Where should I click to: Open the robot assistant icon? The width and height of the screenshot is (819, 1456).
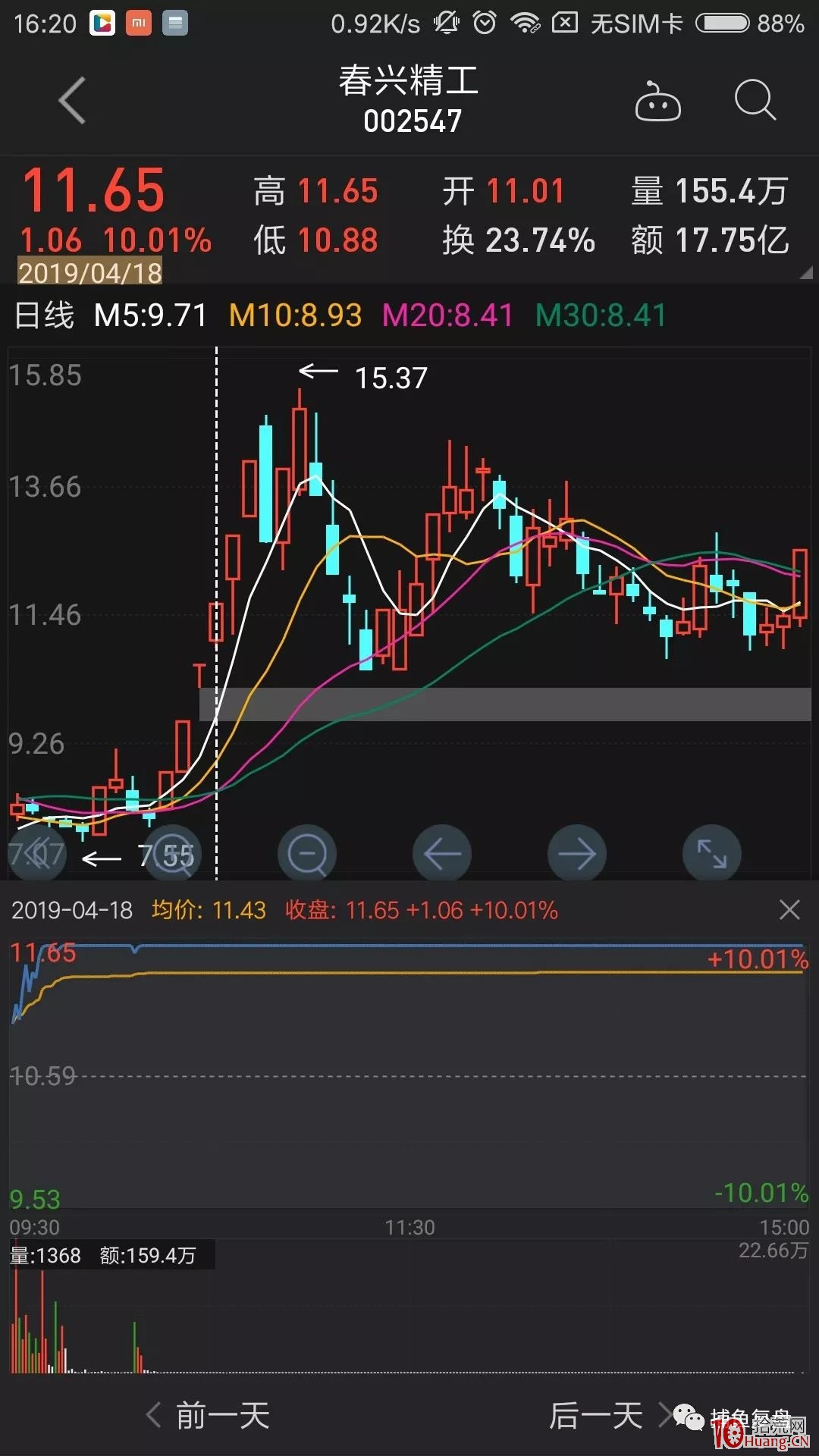[x=657, y=102]
